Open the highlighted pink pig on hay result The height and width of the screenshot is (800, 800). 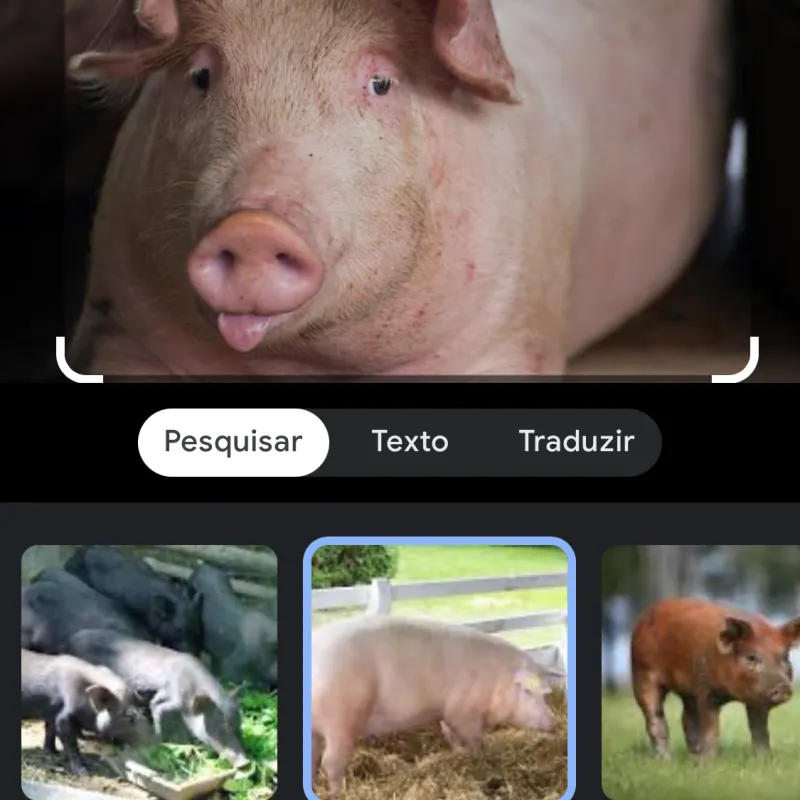coord(439,670)
